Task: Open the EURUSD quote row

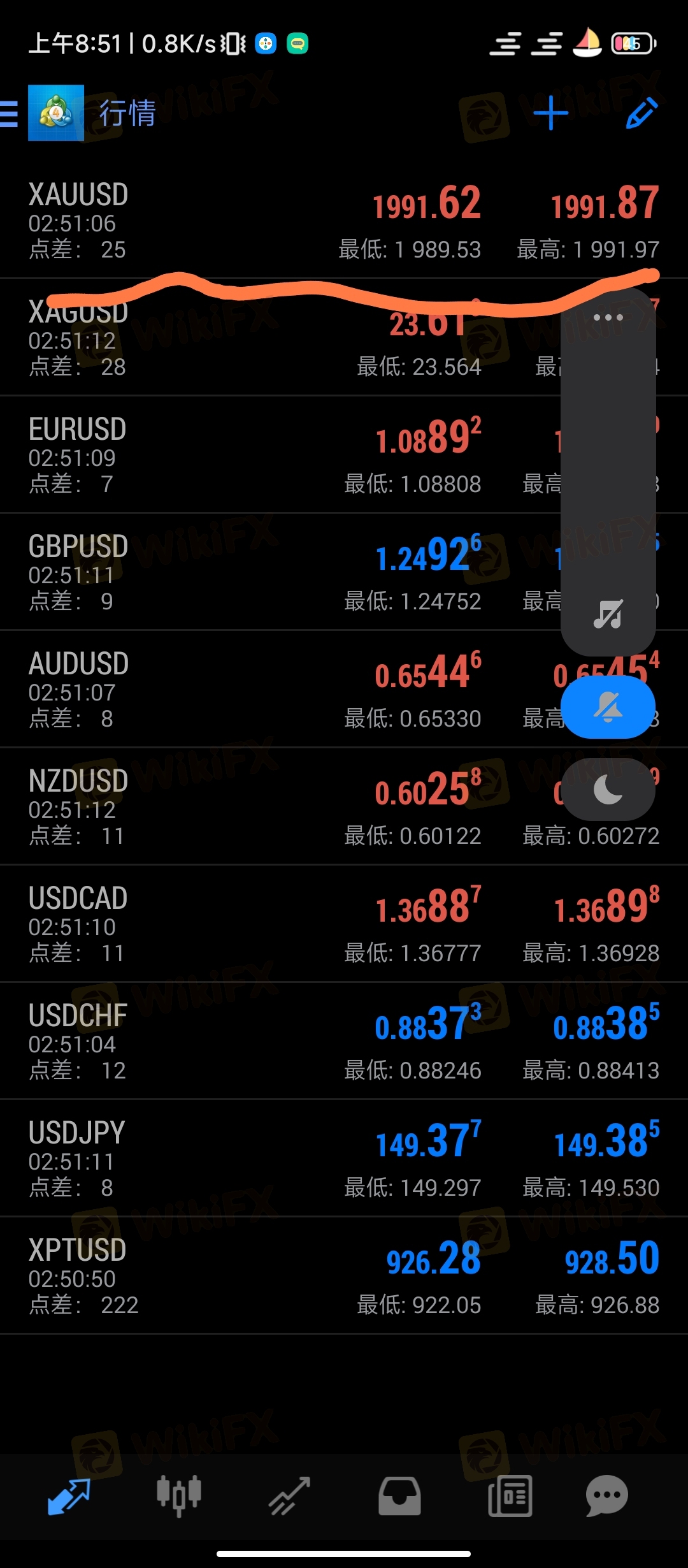Action: pyautogui.click(x=344, y=454)
